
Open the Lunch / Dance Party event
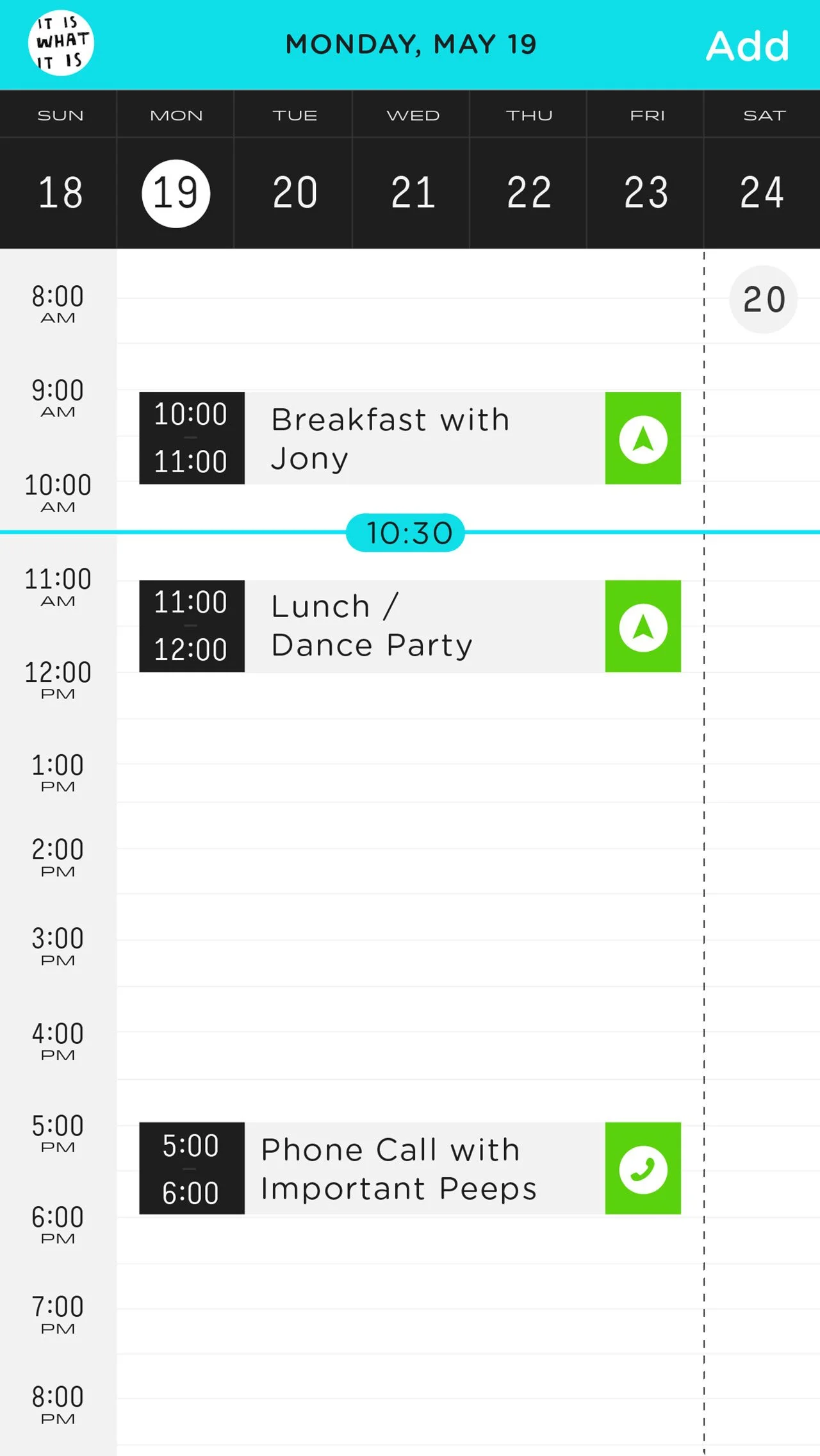372,626
